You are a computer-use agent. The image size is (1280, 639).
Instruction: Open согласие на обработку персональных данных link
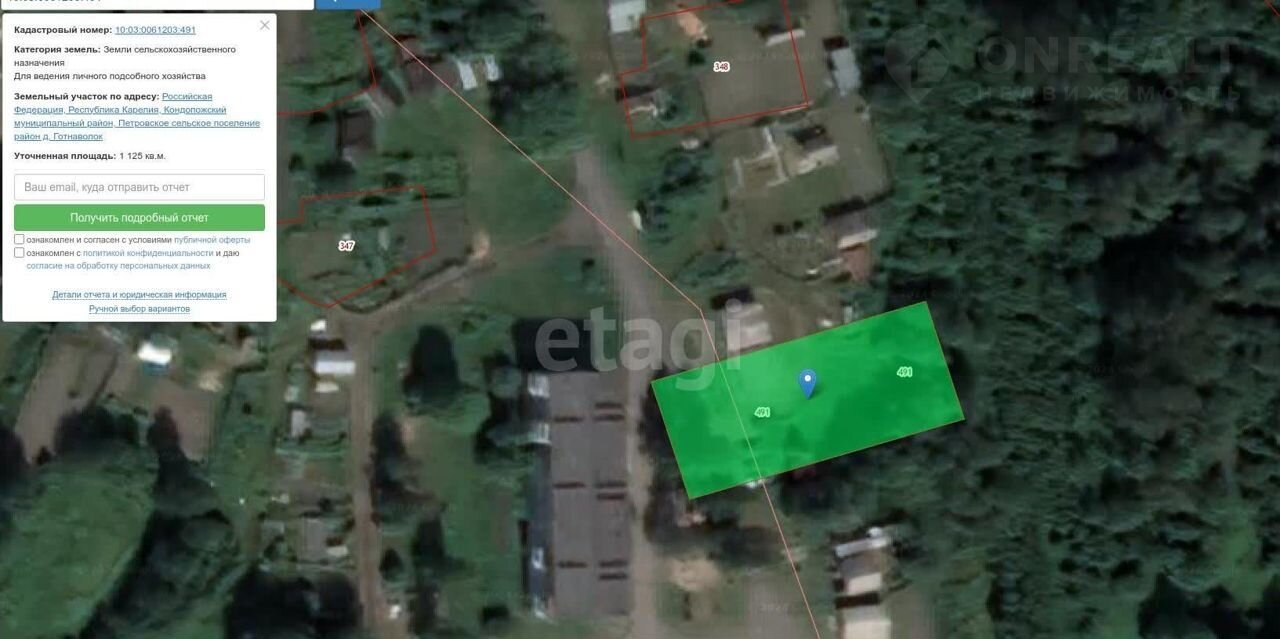[x=118, y=266]
